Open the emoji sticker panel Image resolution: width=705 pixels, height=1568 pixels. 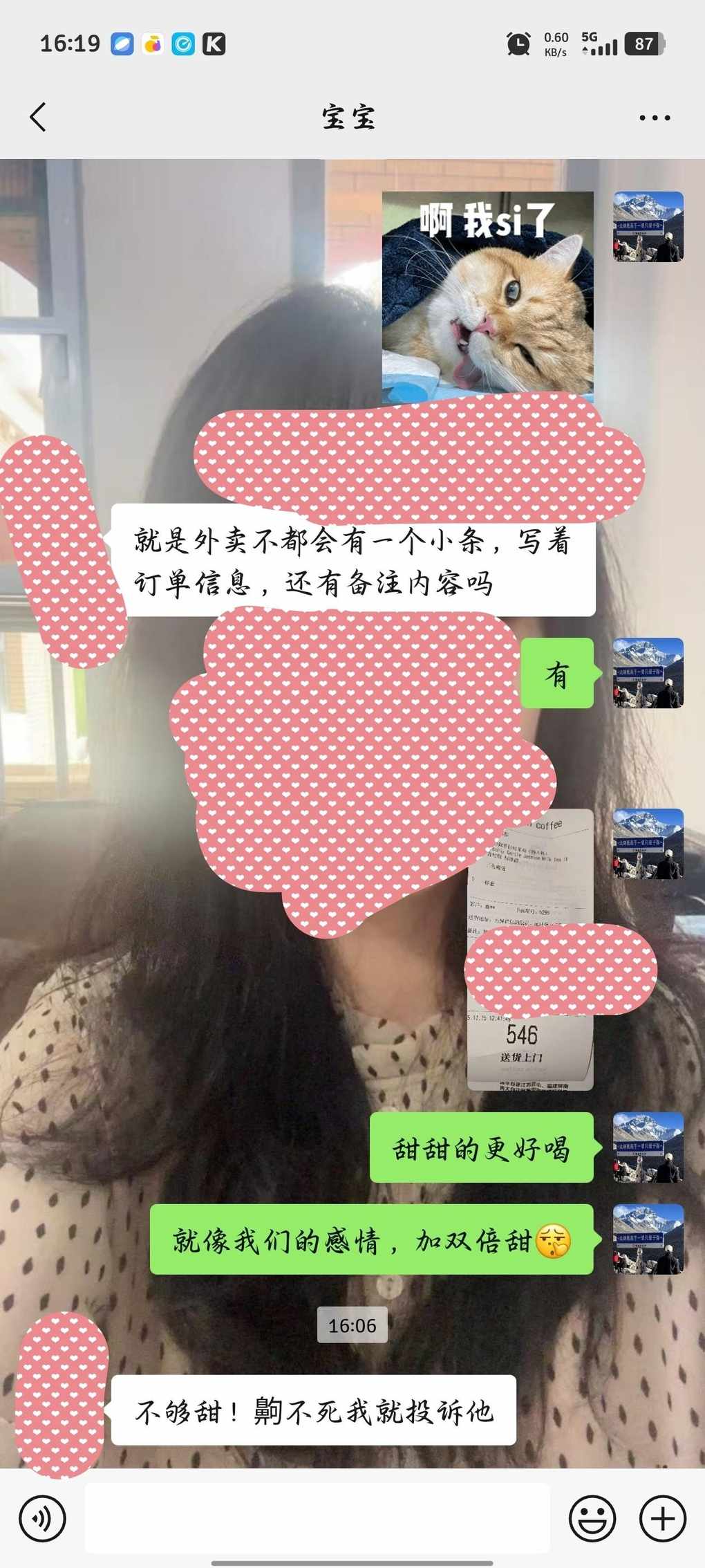[592, 1518]
